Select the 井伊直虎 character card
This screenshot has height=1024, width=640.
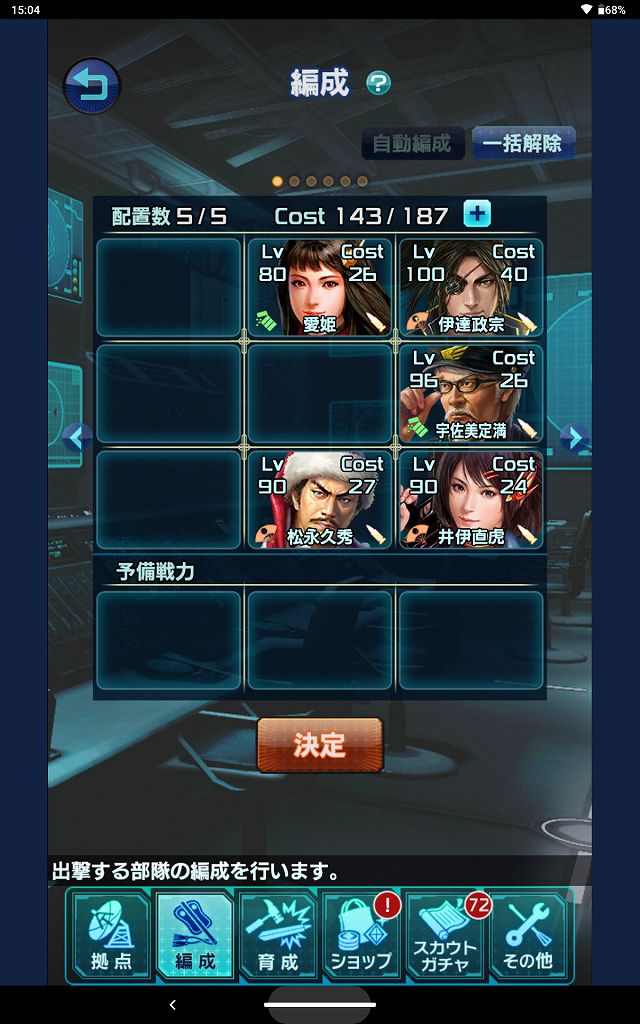[x=471, y=499]
